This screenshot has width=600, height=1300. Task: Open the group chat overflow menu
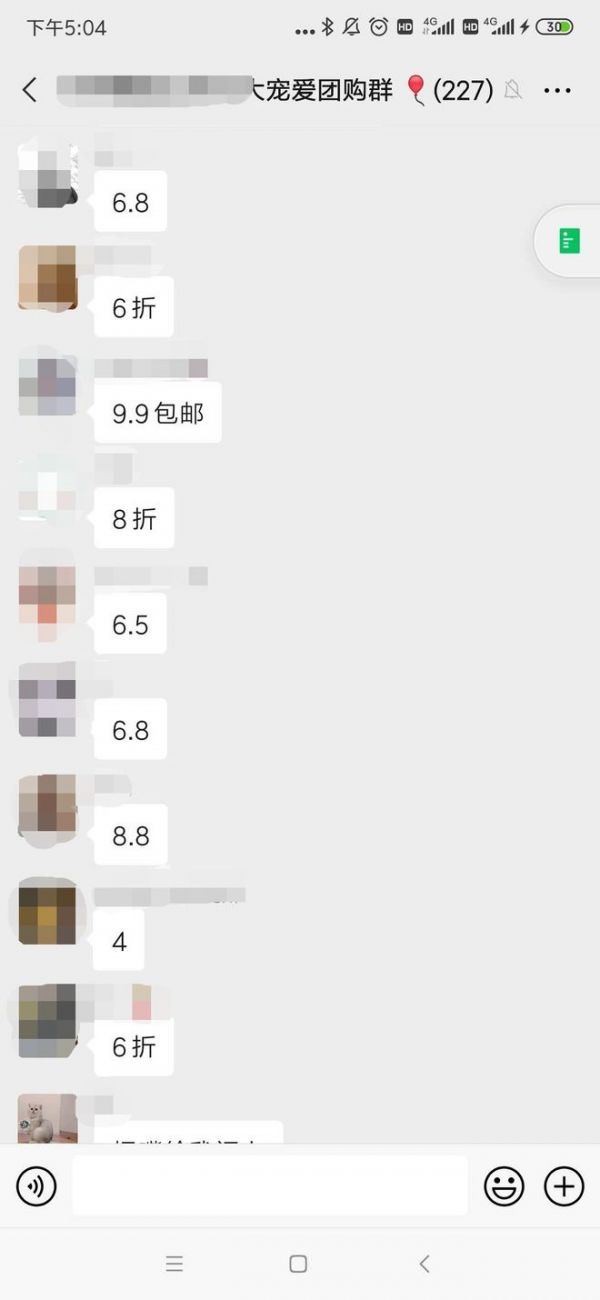tap(557, 90)
